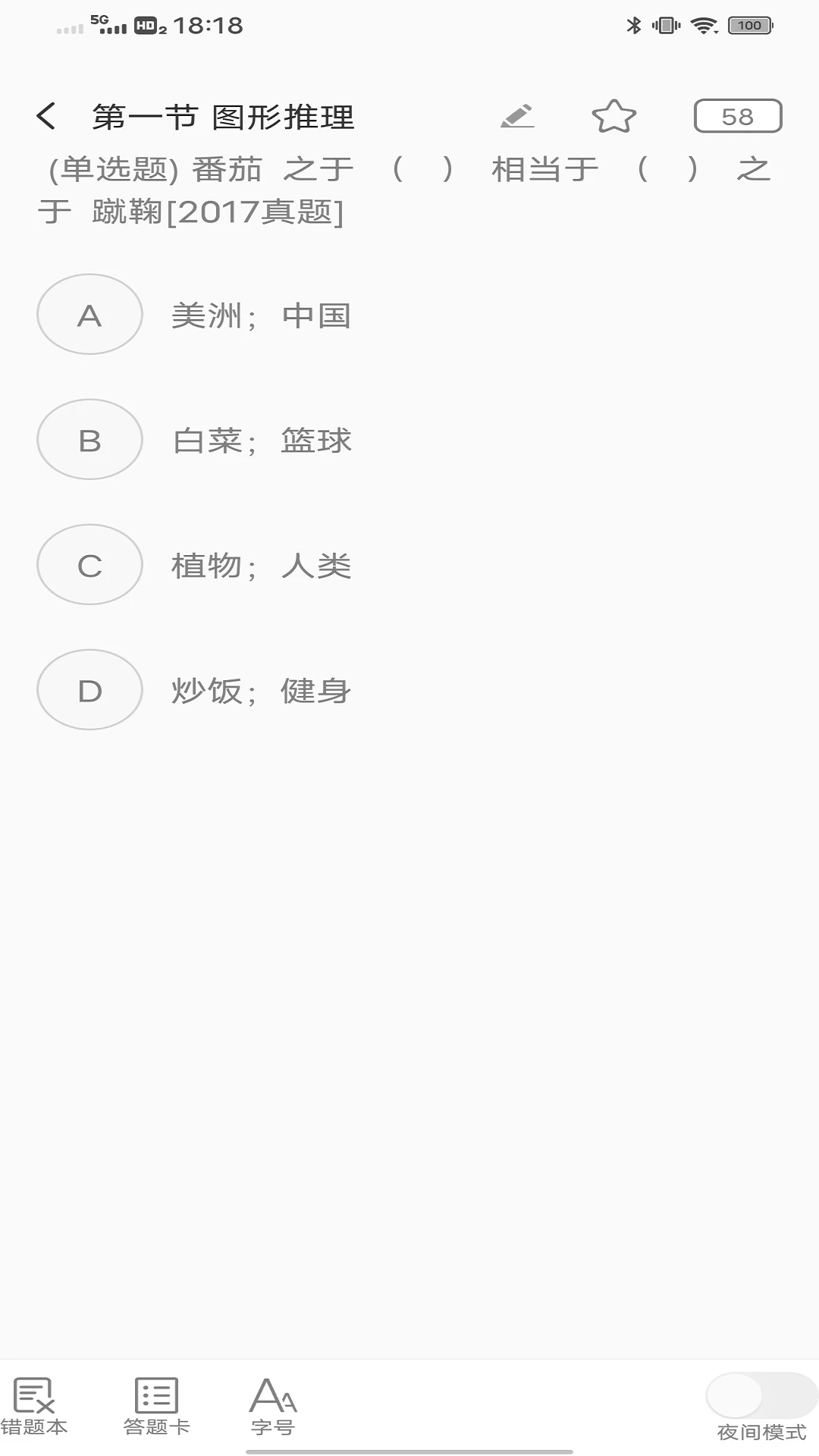The width and height of the screenshot is (819, 1456).
Task: Favorite this question with the star
Action: [613, 117]
